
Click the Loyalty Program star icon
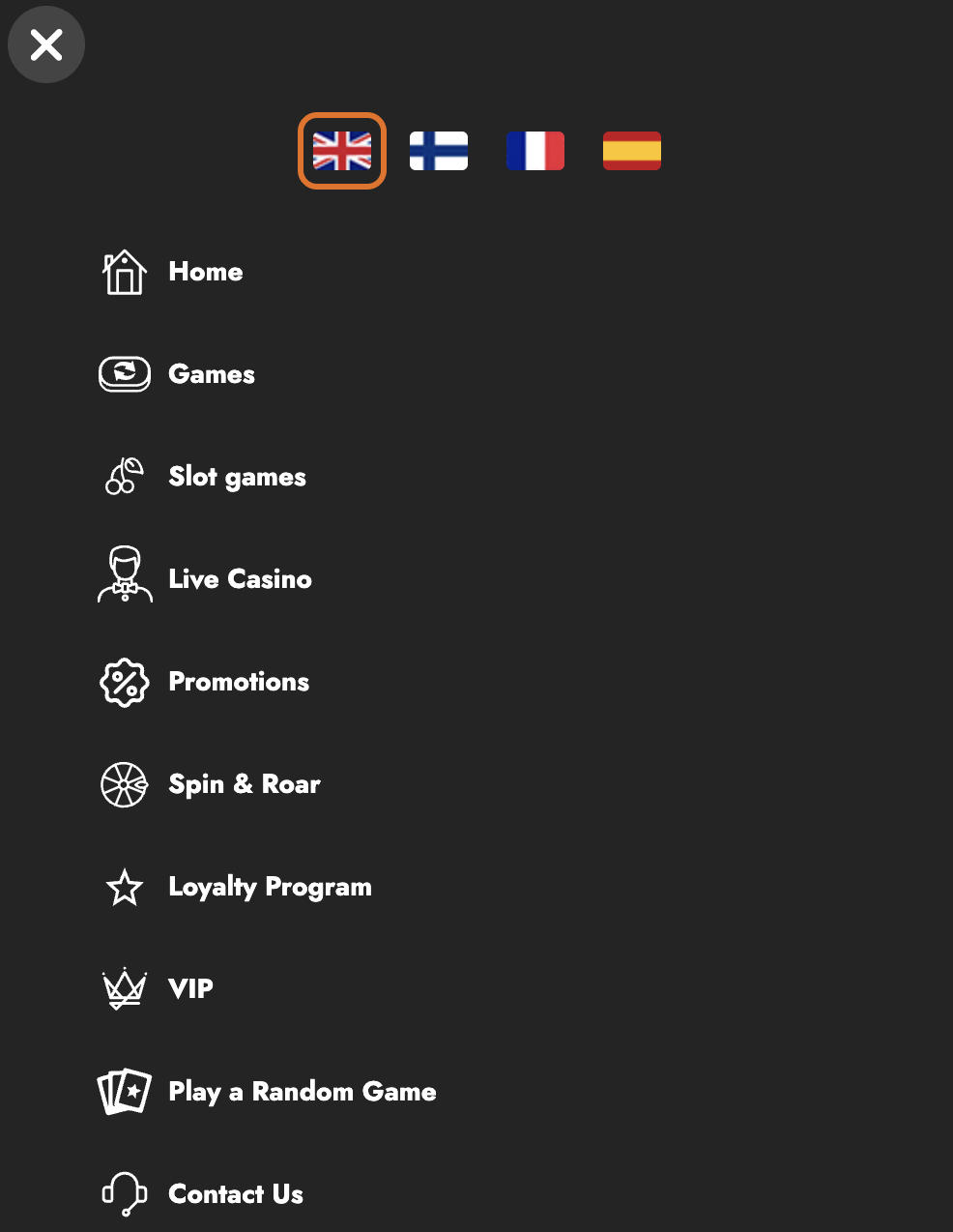[124, 887]
